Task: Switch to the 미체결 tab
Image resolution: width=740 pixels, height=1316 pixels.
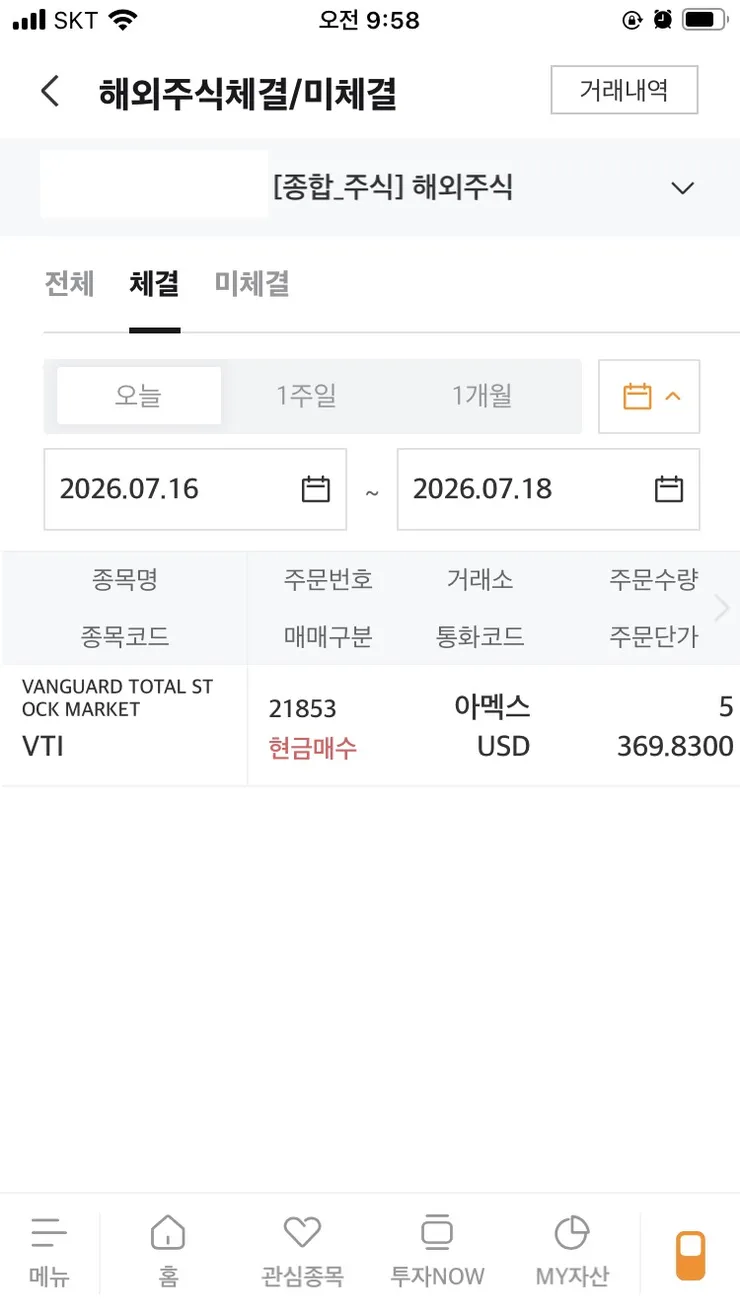Action: click(x=252, y=283)
